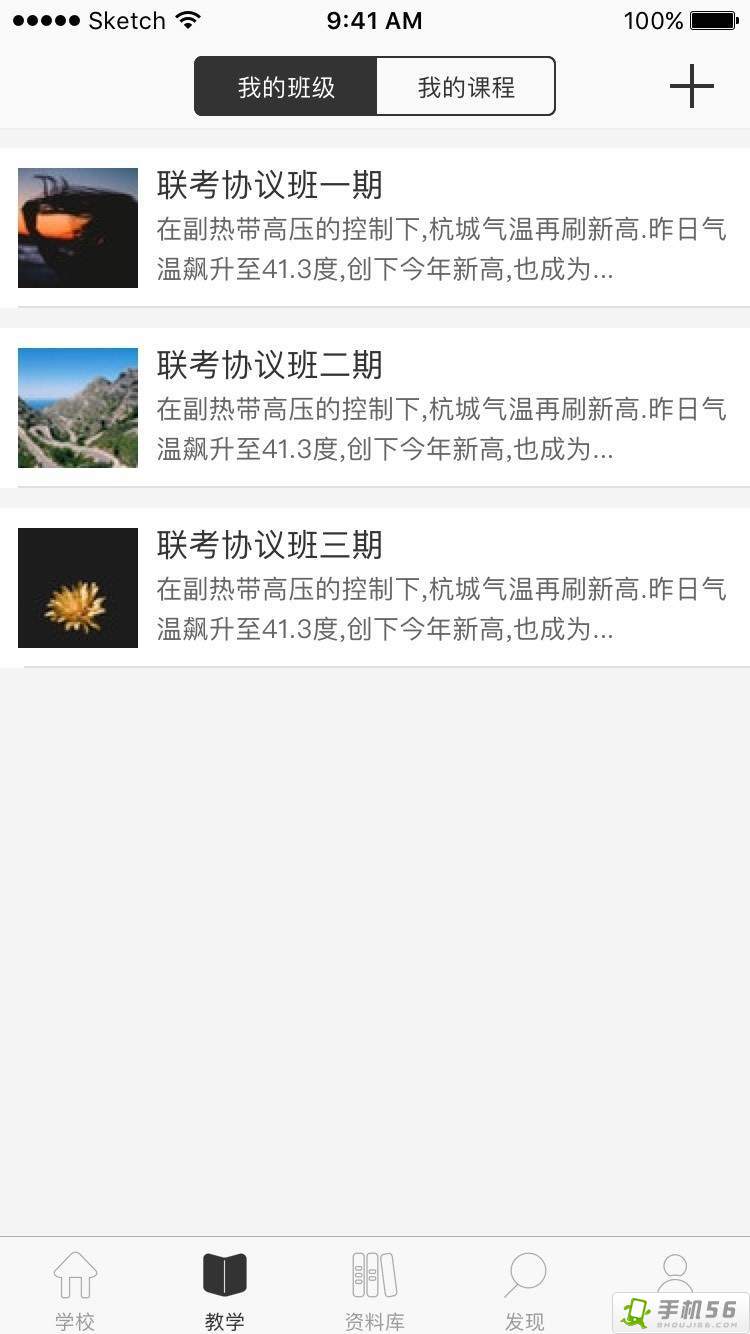750x1334 pixels.
Task: Switch to the 教学 tab
Action: (x=225, y=1290)
